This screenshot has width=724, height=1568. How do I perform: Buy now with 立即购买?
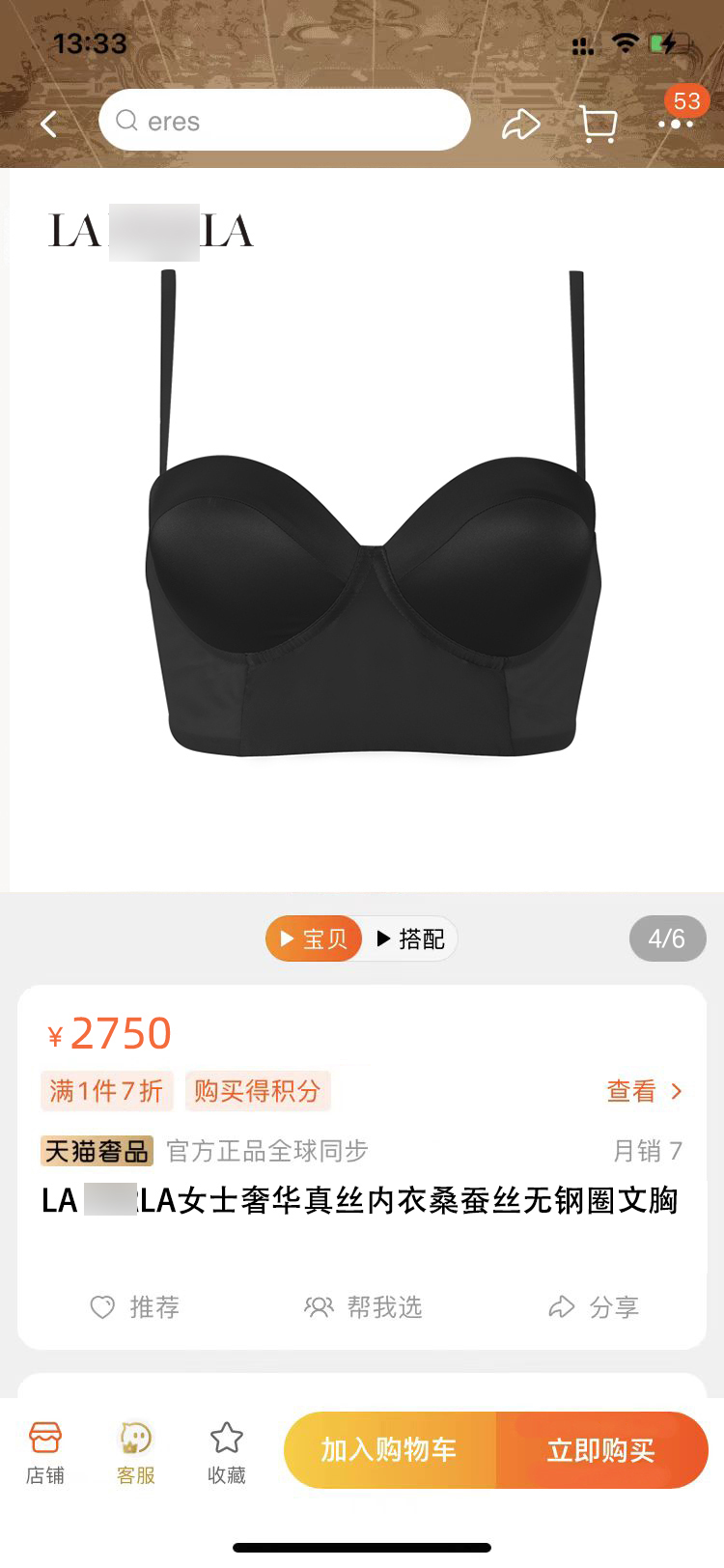pyautogui.click(x=602, y=1450)
